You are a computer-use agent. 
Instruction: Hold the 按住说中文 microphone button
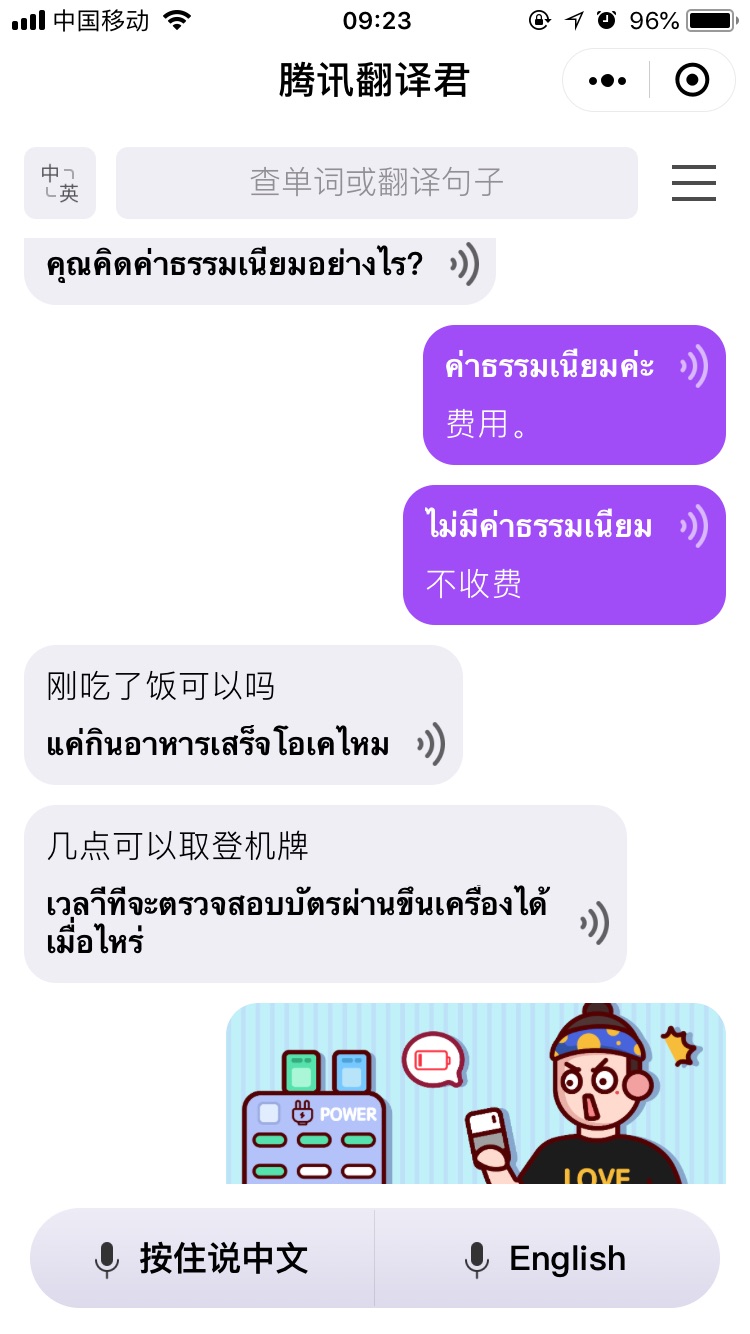coord(203,1258)
